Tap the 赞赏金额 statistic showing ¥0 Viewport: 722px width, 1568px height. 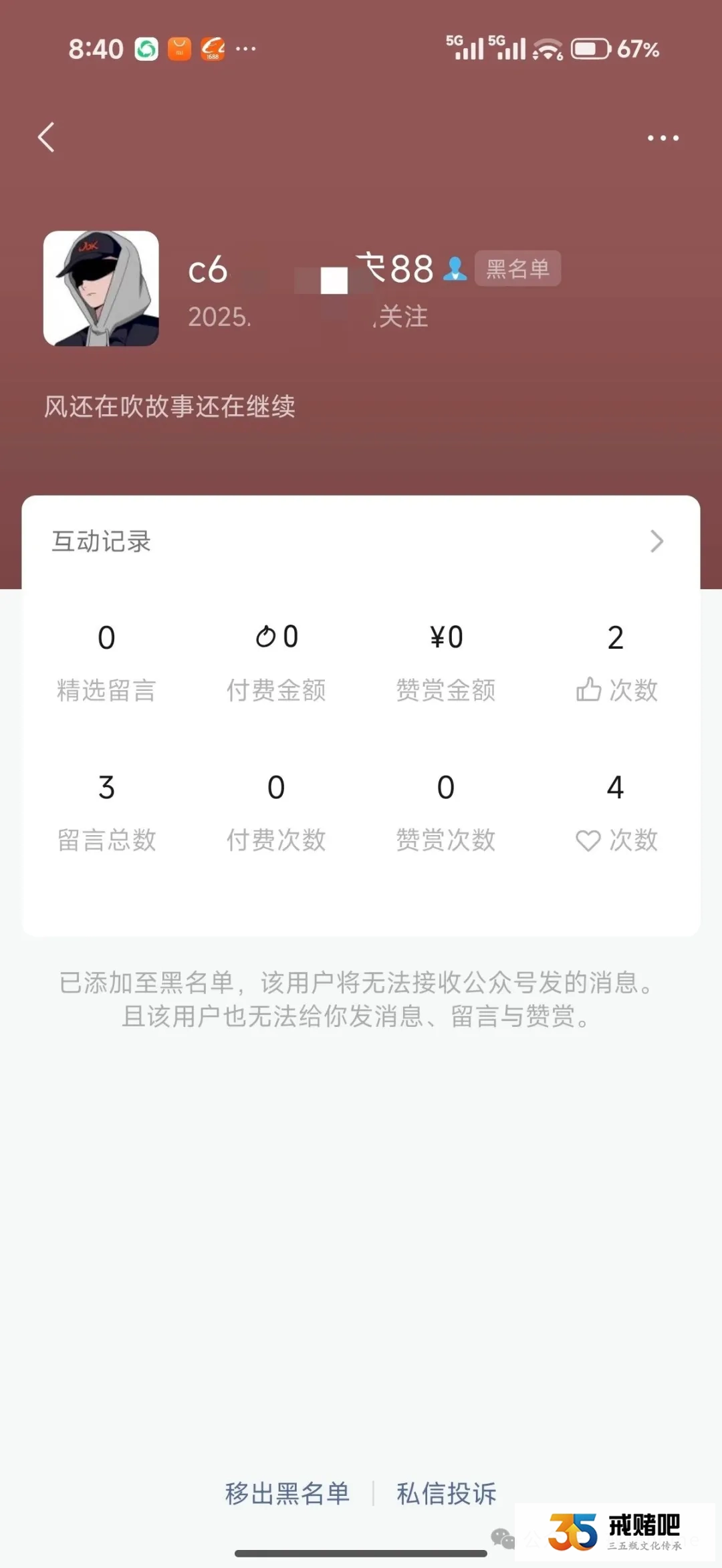(x=445, y=660)
